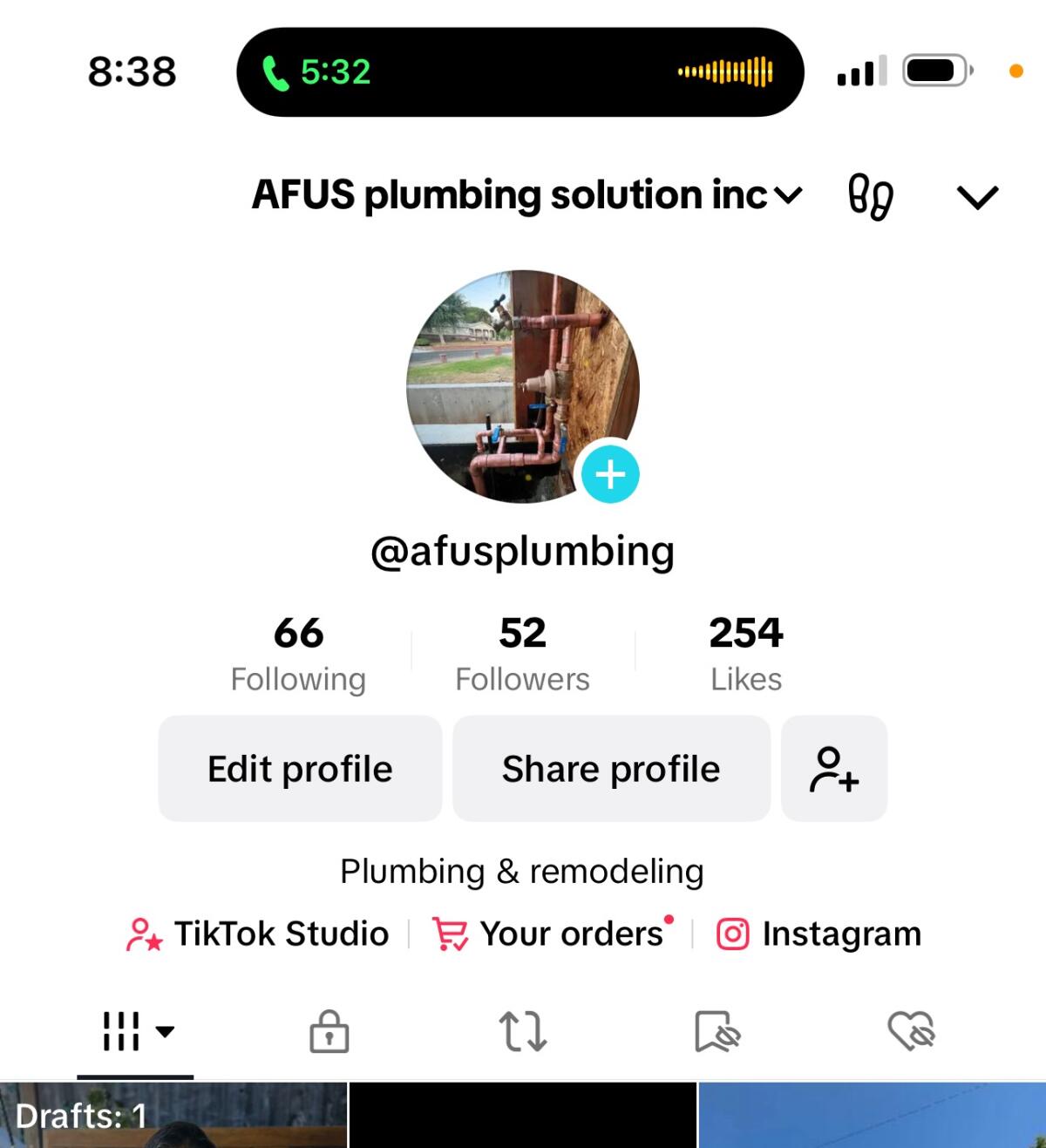
Task: Tap Edit profile
Action: tap(300, 769)
